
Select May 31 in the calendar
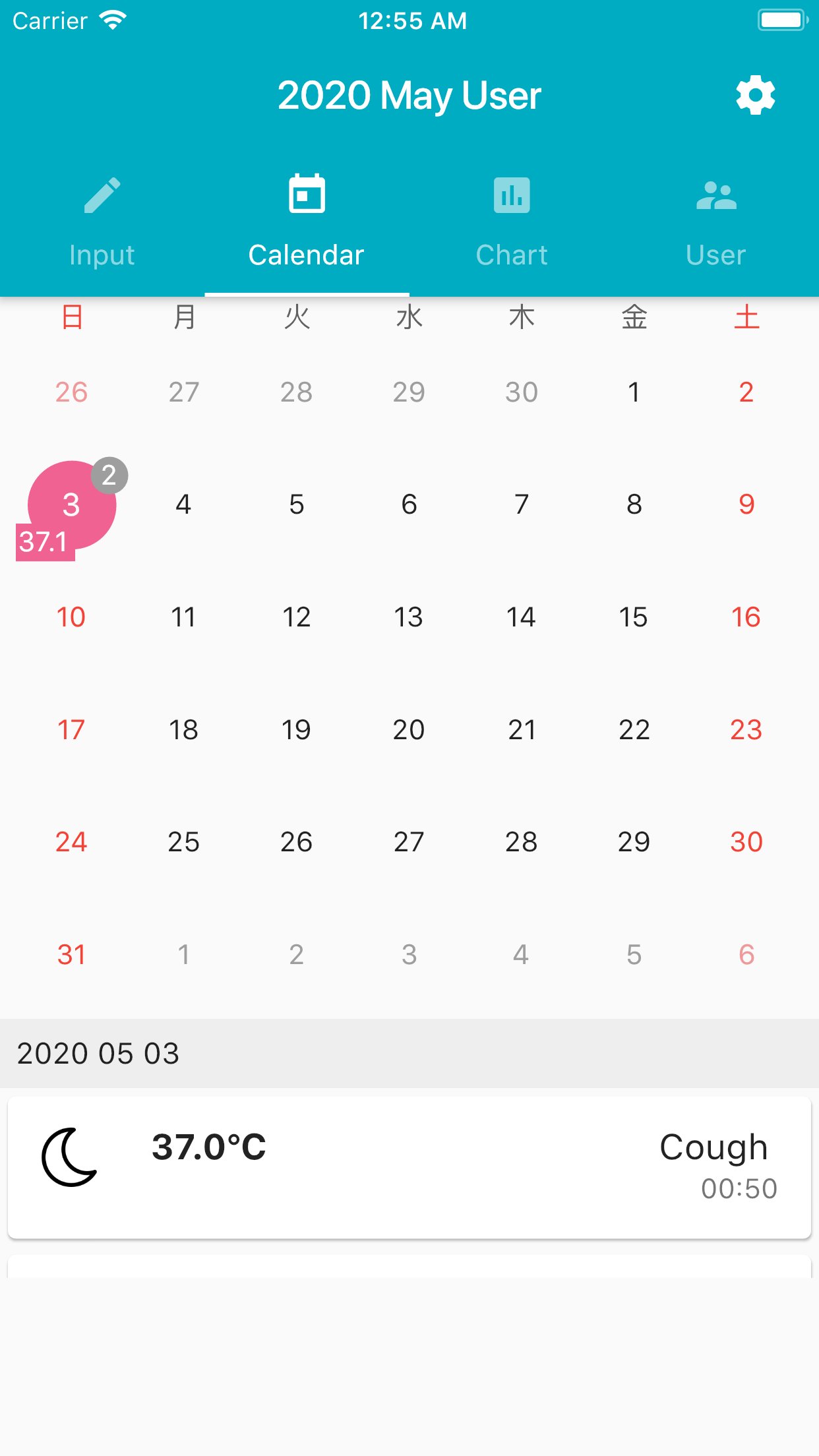(x=71, y=955)
